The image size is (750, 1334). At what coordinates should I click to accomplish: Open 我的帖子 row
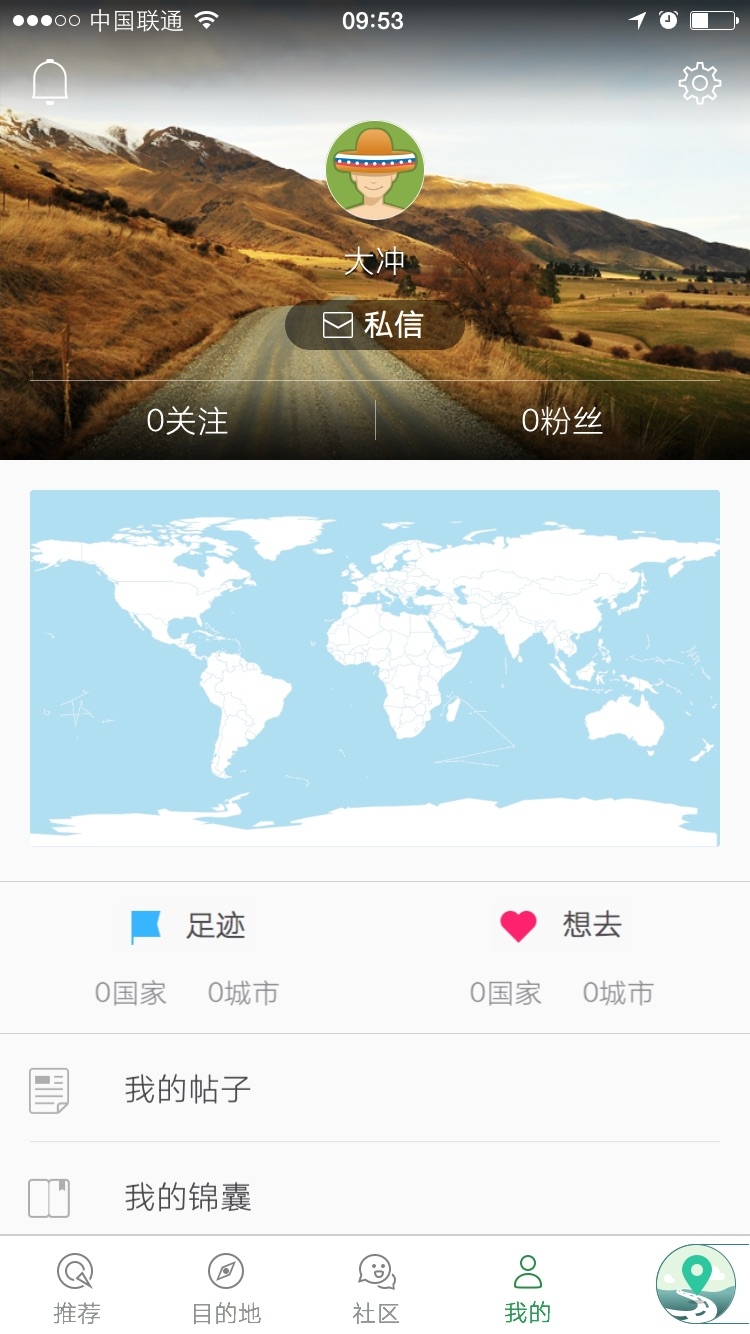click(x=375, y=1089)
